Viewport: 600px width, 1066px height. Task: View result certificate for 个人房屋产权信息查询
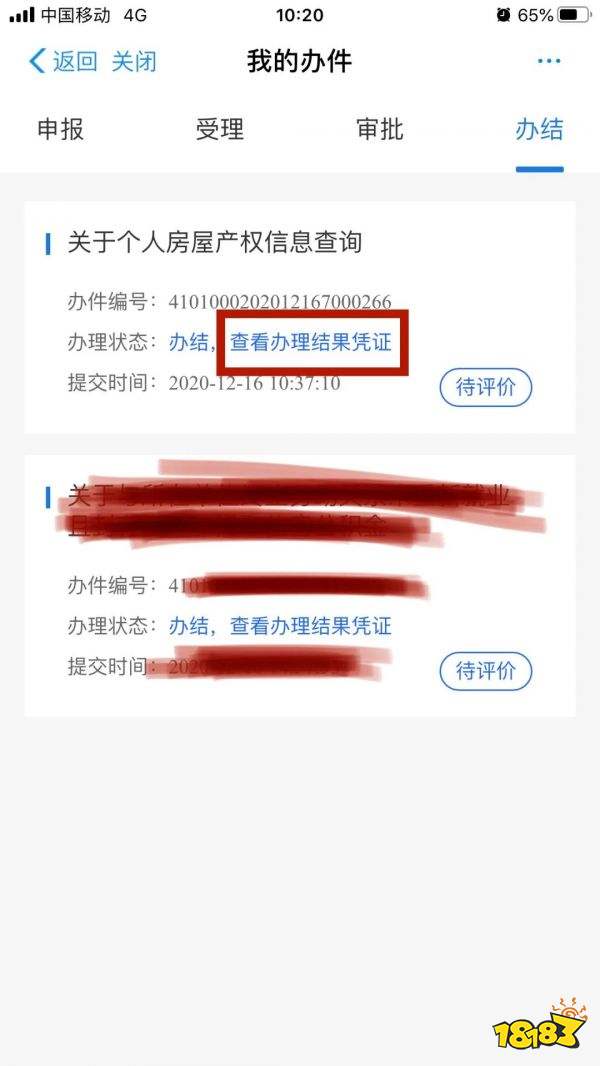point(311,342)
